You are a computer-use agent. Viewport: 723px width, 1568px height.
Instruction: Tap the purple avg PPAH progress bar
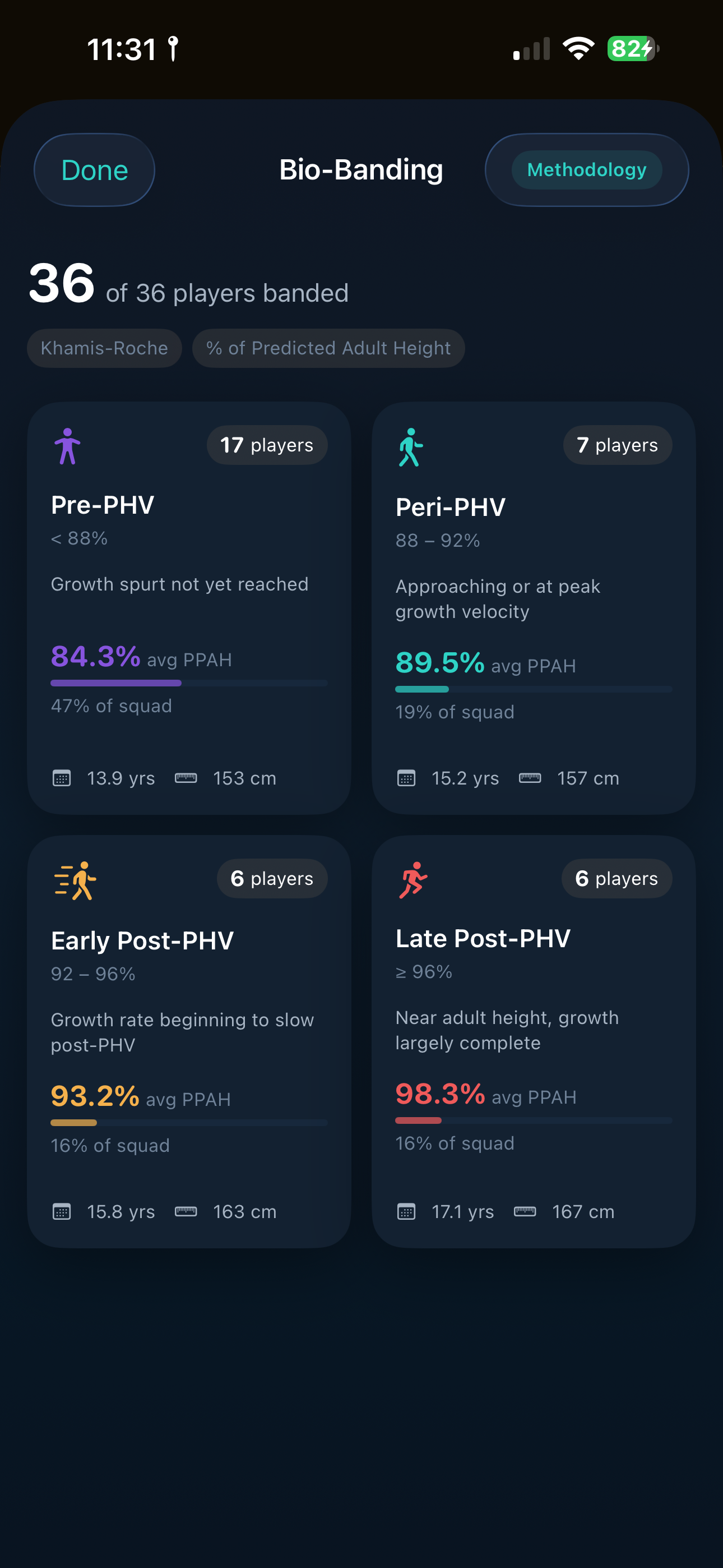pos(189,683)
